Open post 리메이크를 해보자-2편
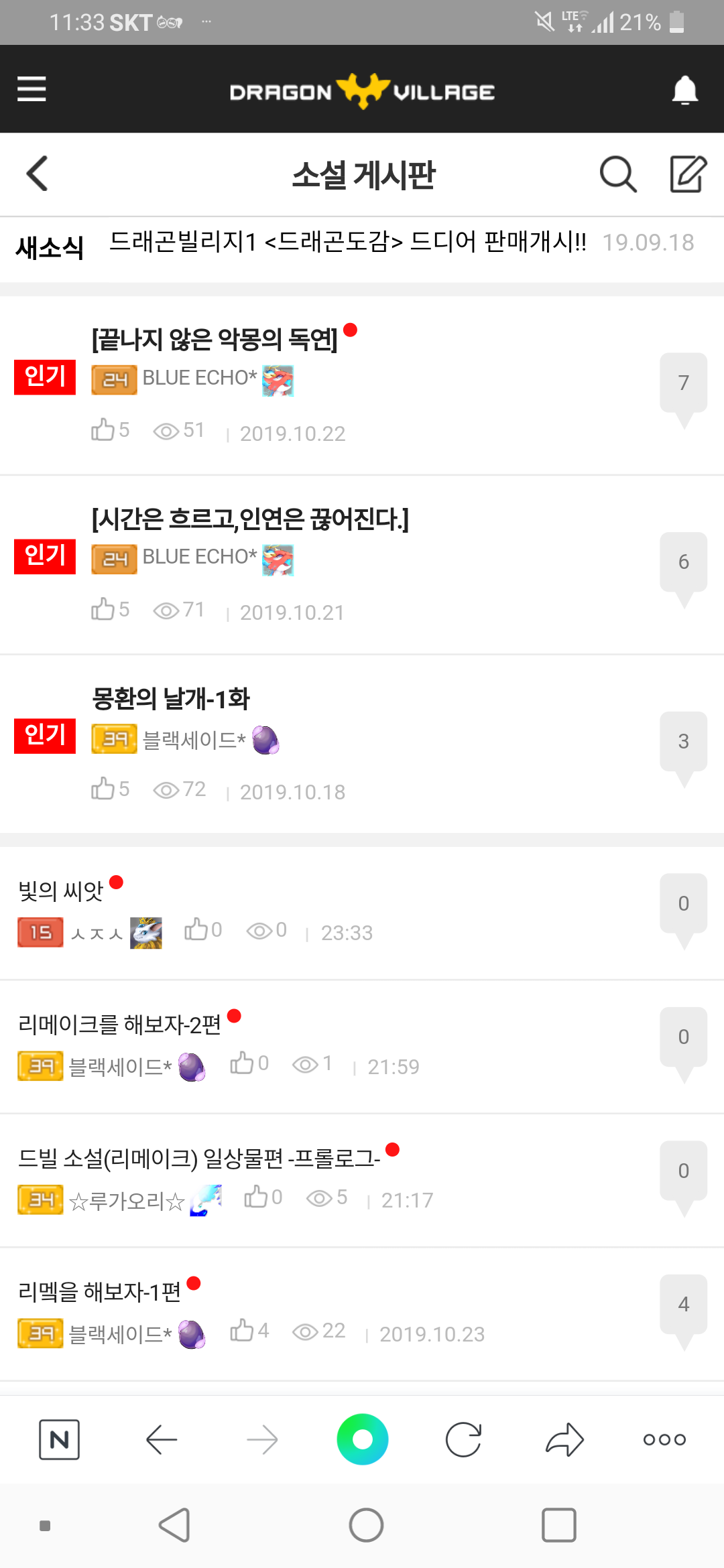The image size is (724, 1568). (x=120, y=1024)
